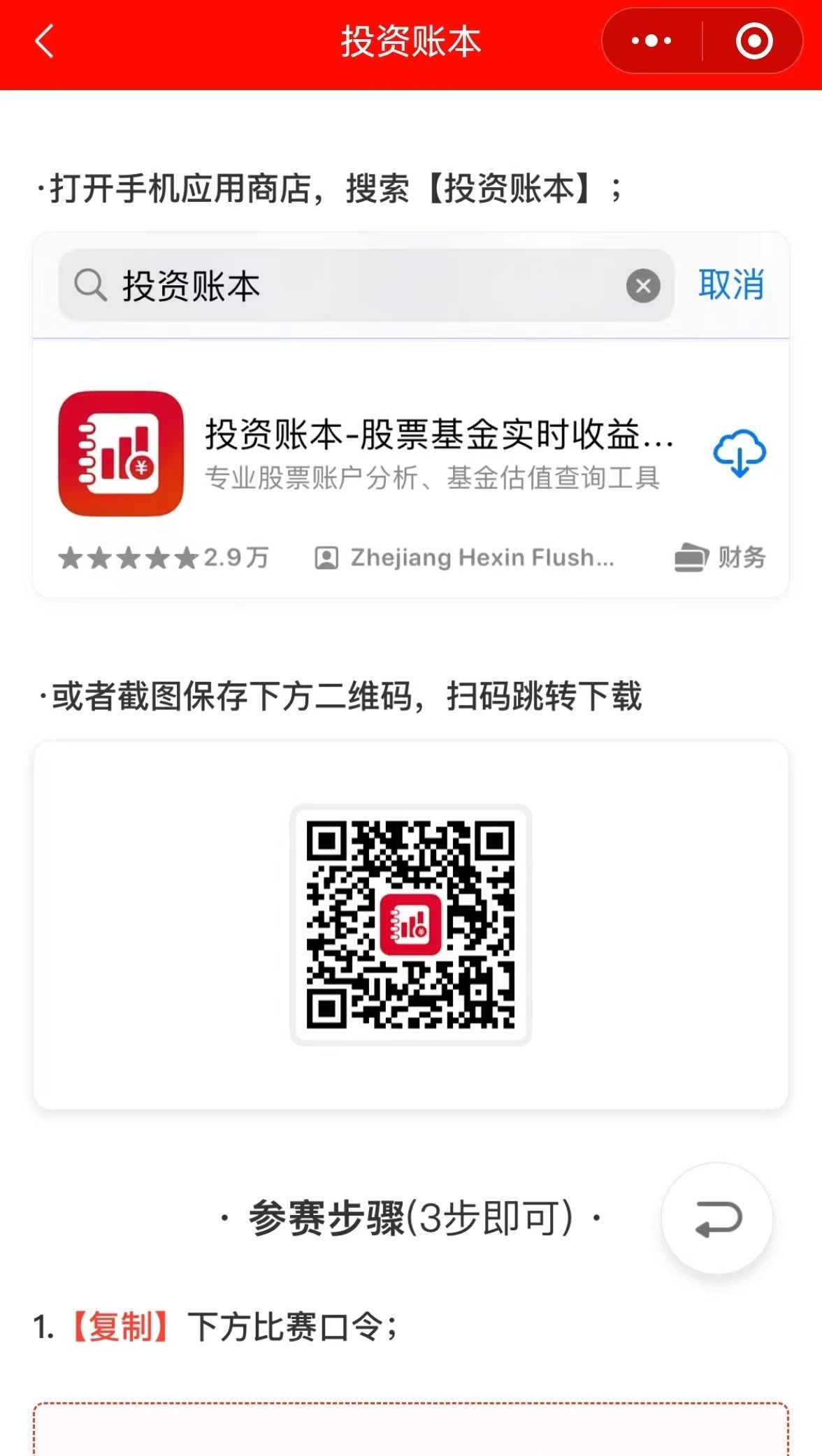Go back using the top-left arrow
The width and height of the screenshot is (822, 1456).
44,41
